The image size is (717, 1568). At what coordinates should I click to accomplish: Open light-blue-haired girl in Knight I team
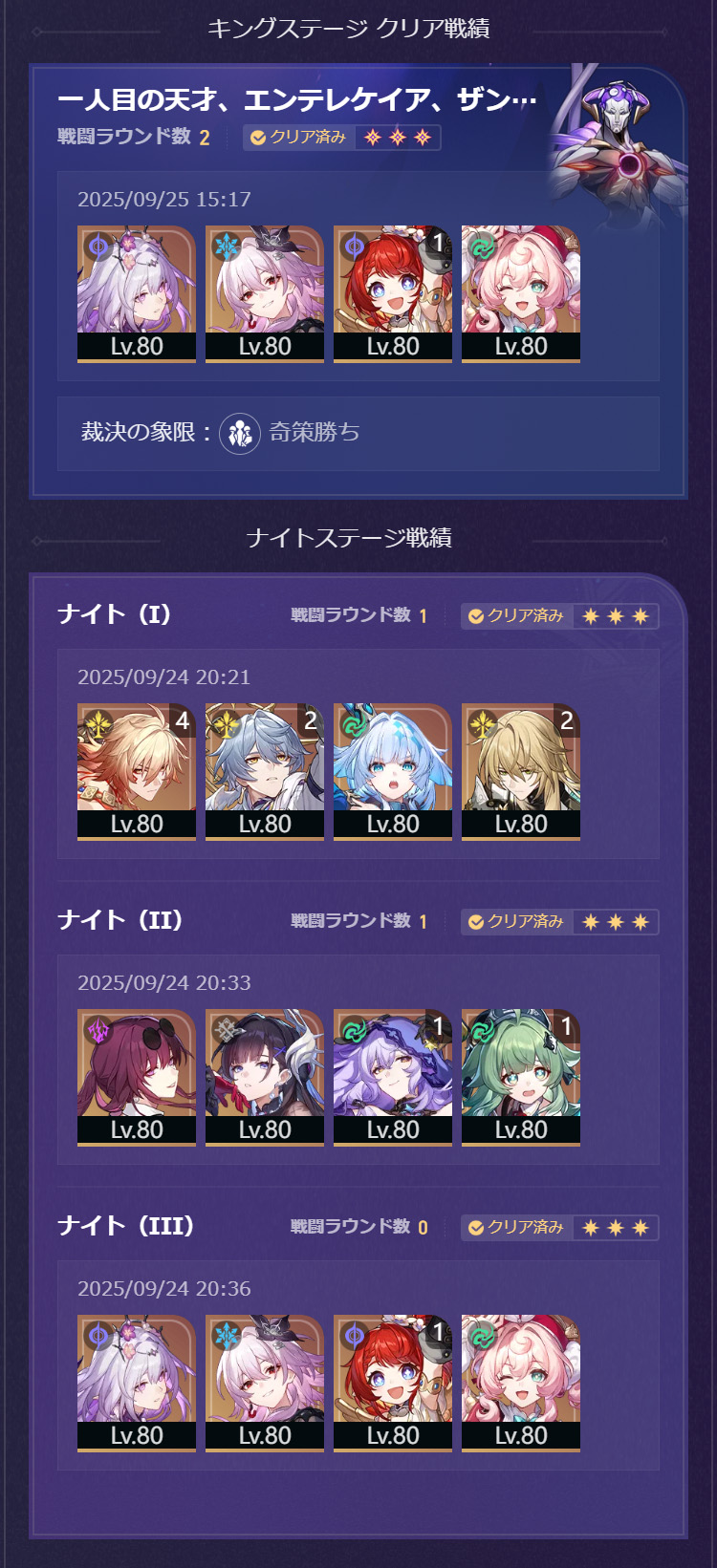coord(393,771)
